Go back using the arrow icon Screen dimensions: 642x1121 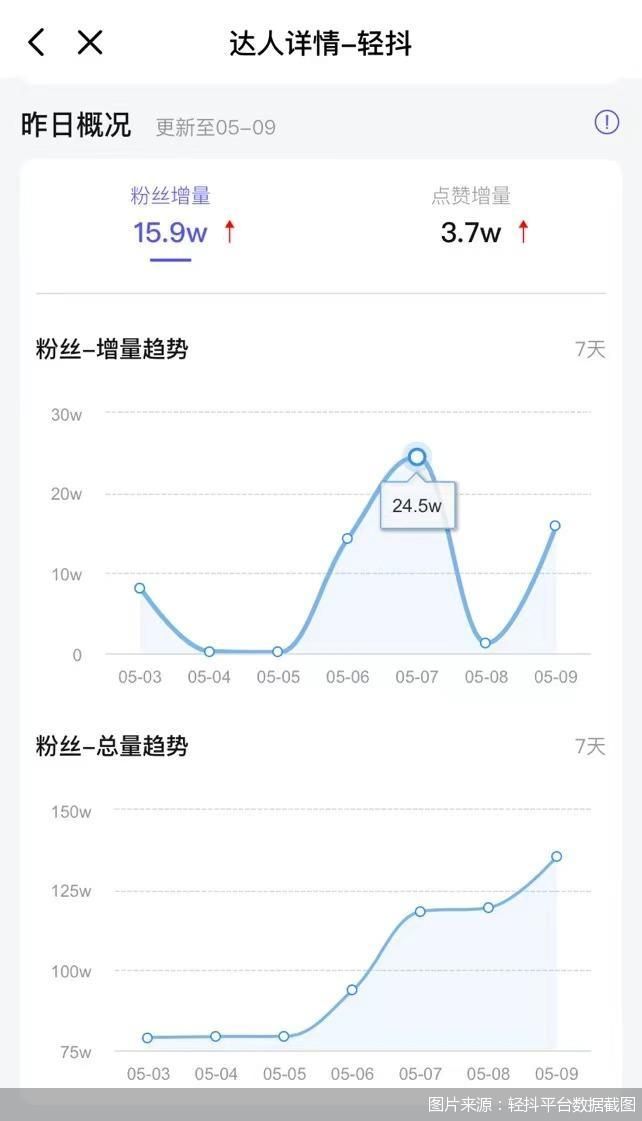37,42
